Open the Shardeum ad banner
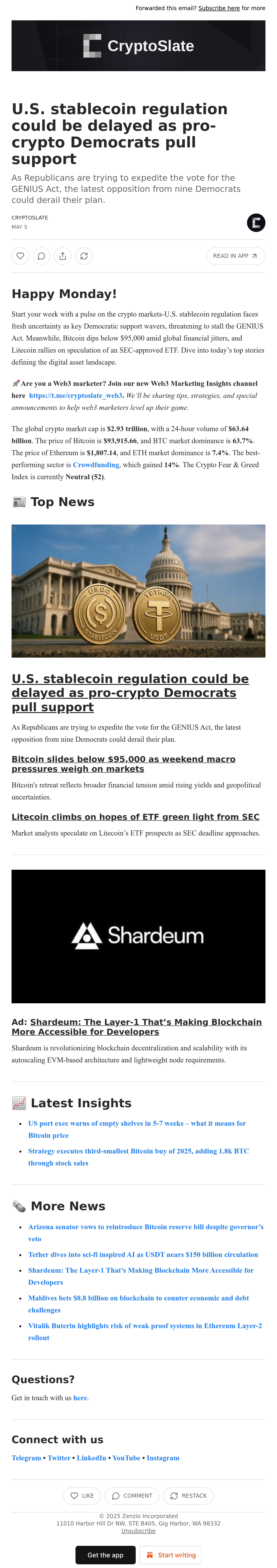 [x=138, y=936]
